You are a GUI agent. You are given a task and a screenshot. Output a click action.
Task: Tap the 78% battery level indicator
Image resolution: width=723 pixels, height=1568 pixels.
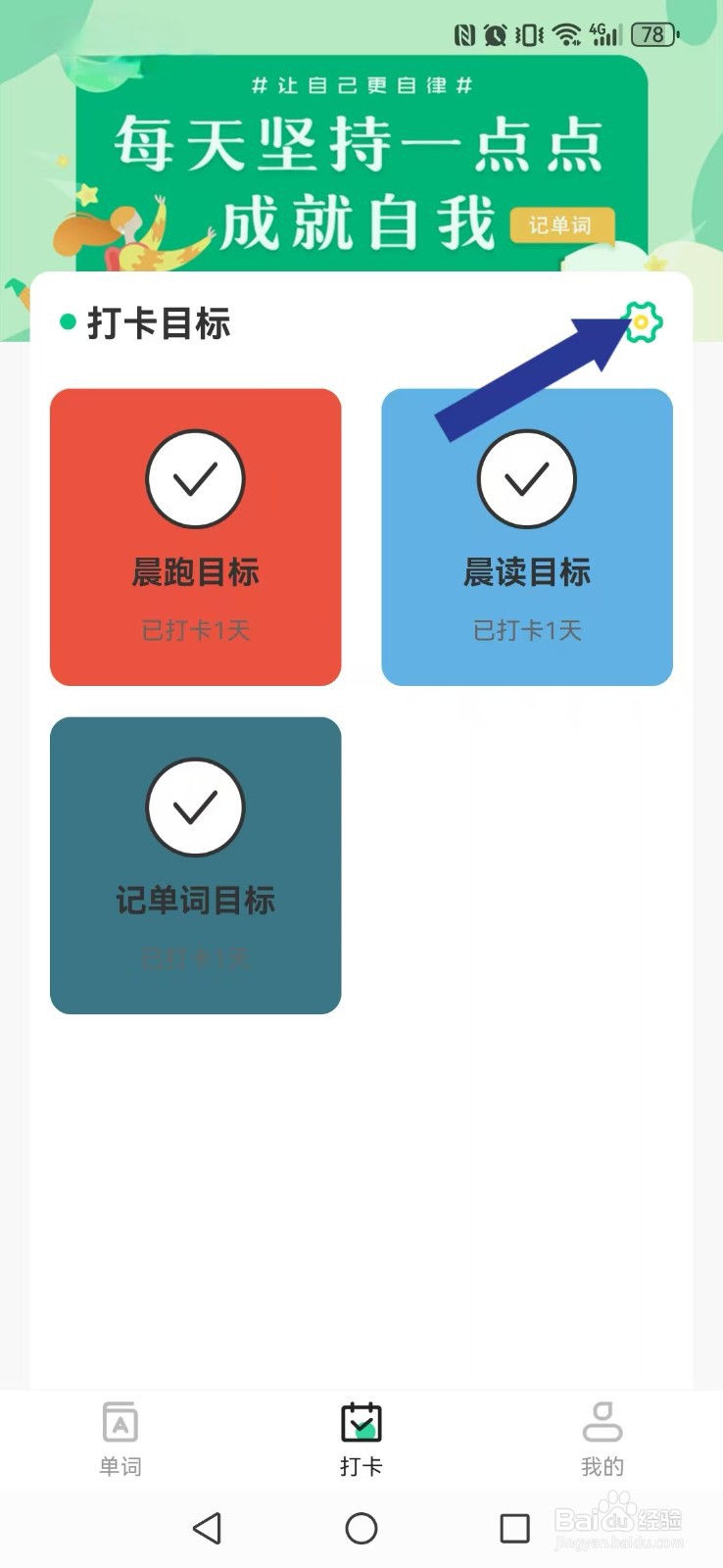[652, 34]
